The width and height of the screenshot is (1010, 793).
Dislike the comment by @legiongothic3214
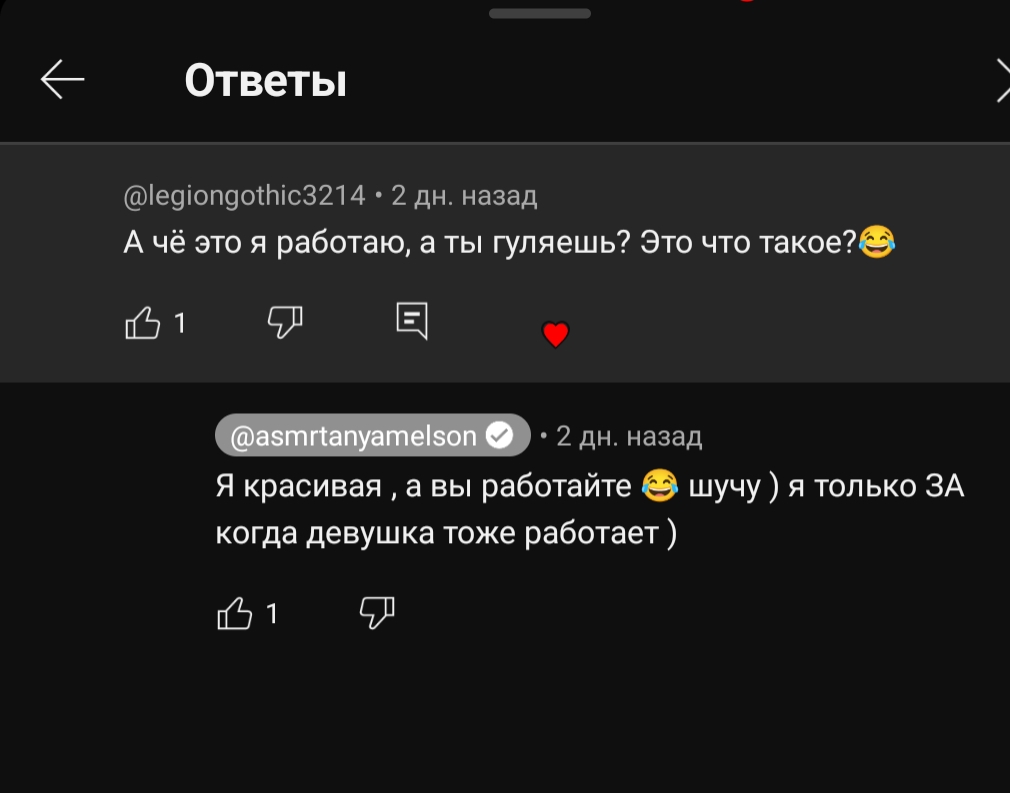[x=285, y=321]
